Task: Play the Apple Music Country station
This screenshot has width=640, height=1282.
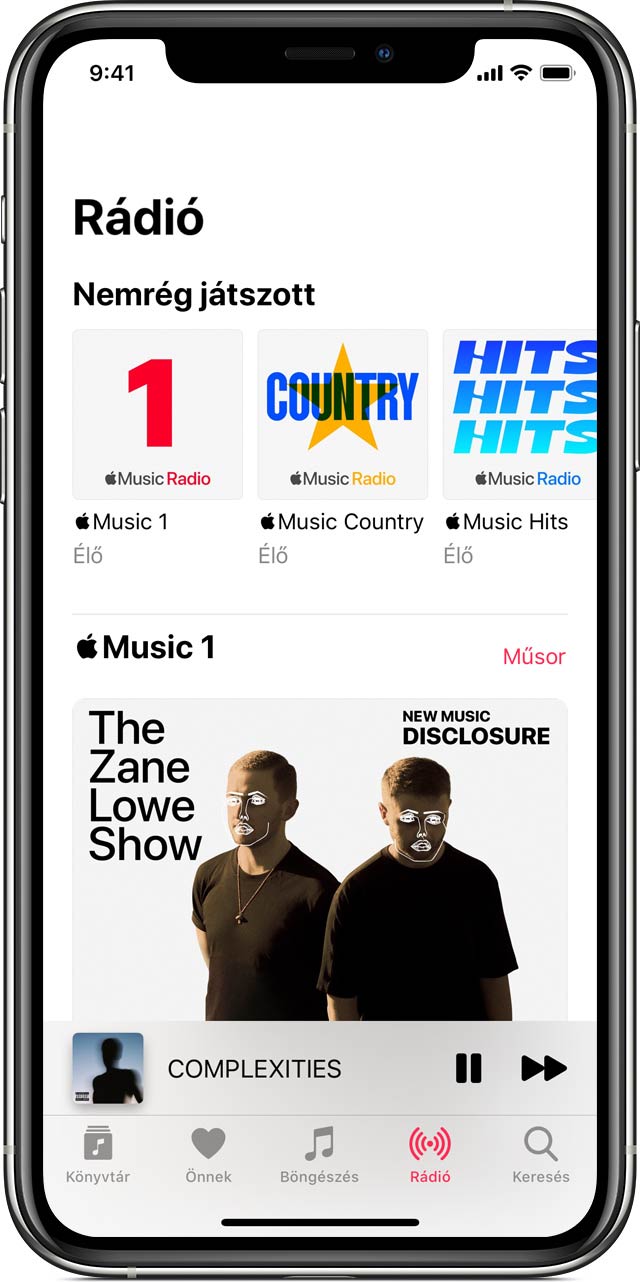Action: (343, 415)
